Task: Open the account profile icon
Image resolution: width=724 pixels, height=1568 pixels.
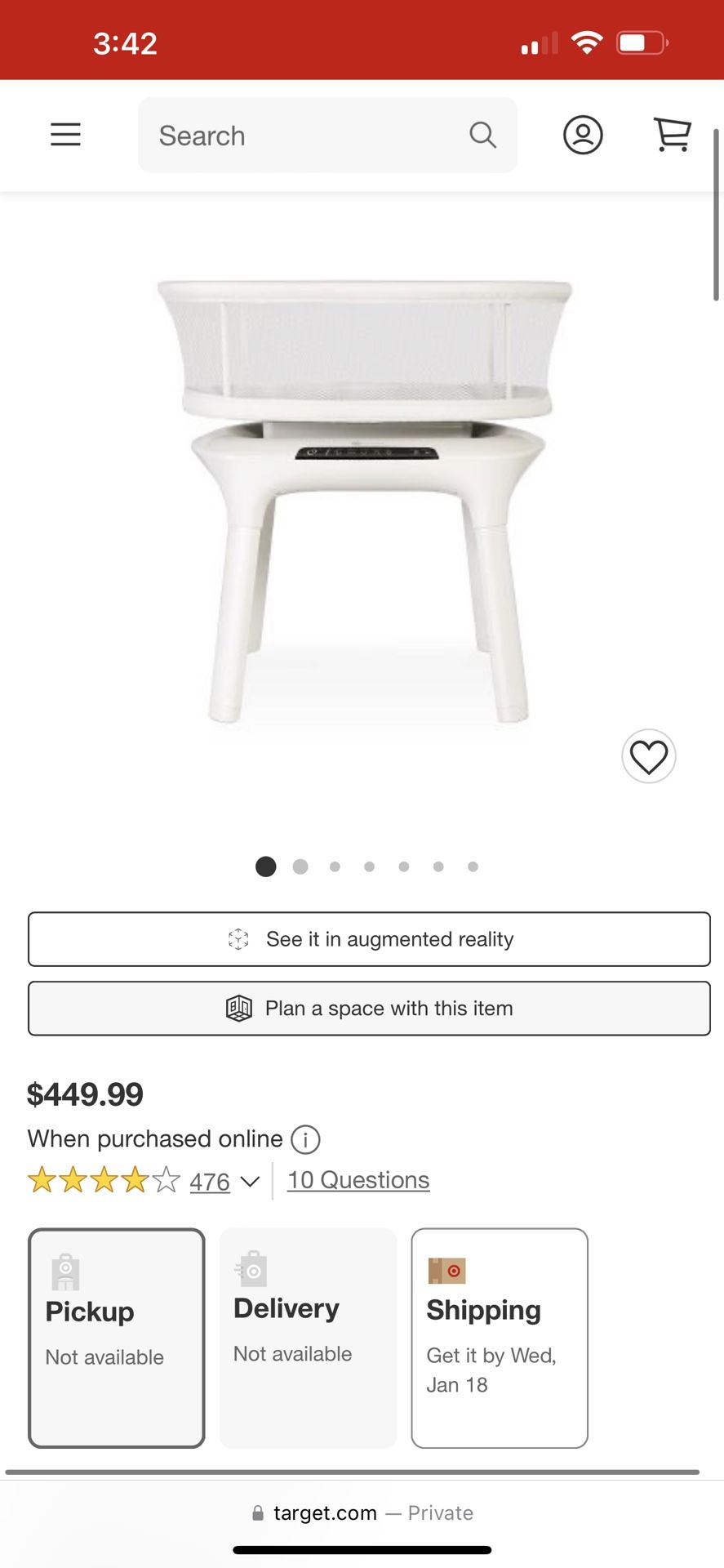Action: [583, 135]
